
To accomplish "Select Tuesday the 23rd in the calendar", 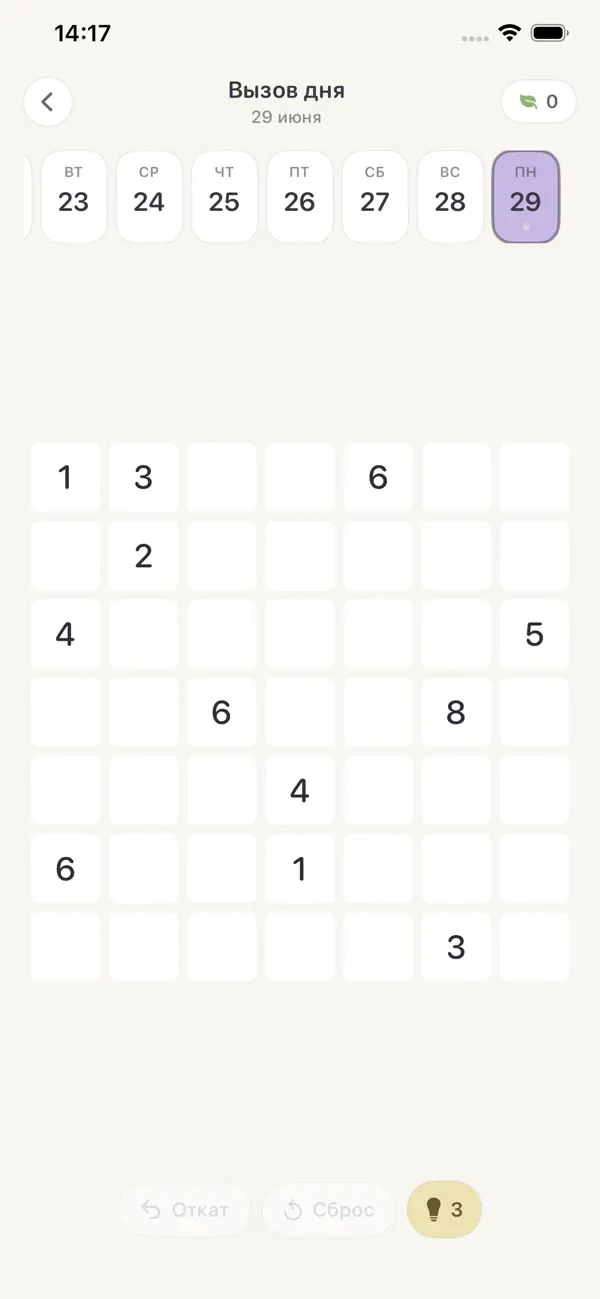I will [73, 197].
